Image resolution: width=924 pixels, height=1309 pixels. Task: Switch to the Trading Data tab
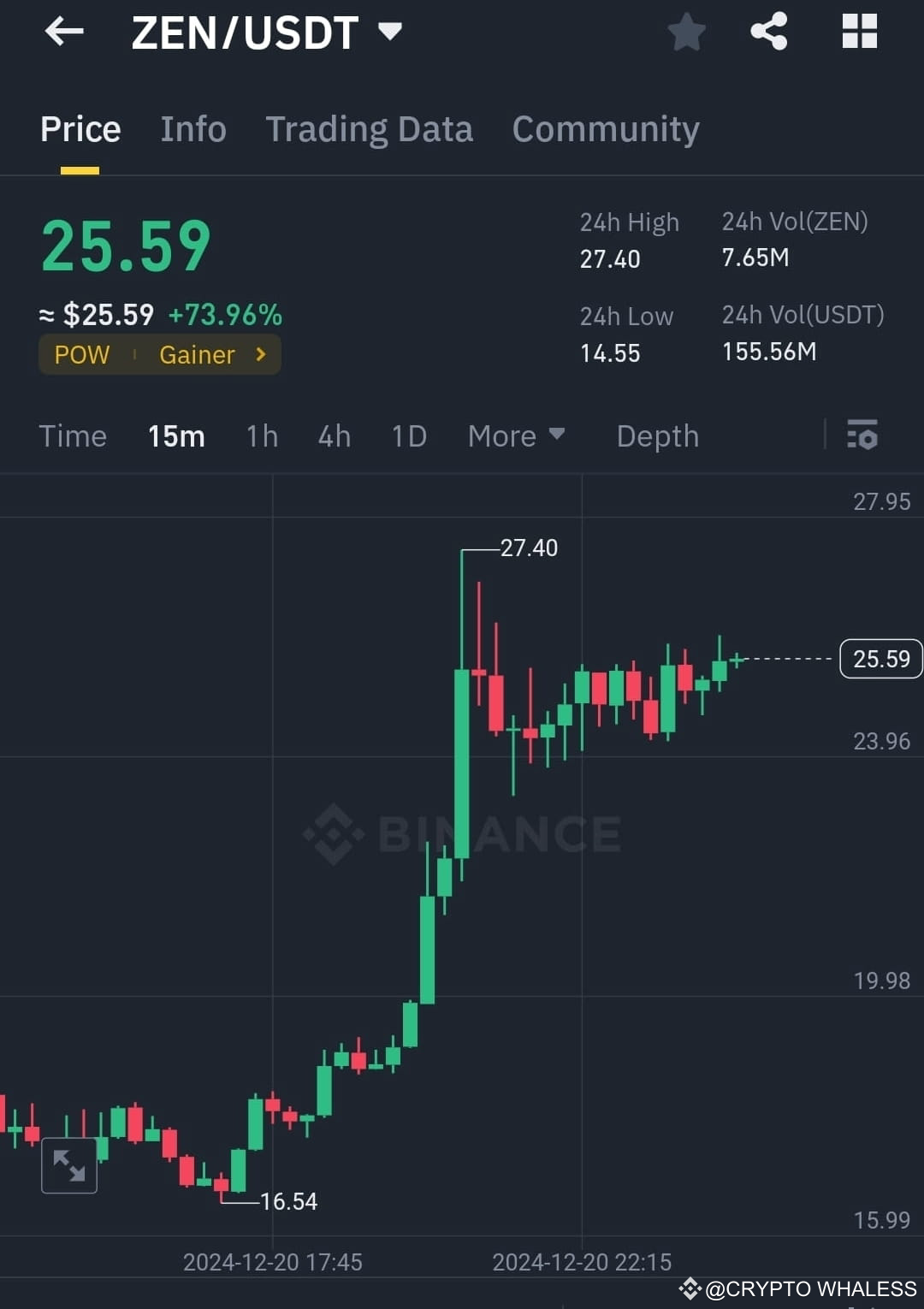pos(370,128)
